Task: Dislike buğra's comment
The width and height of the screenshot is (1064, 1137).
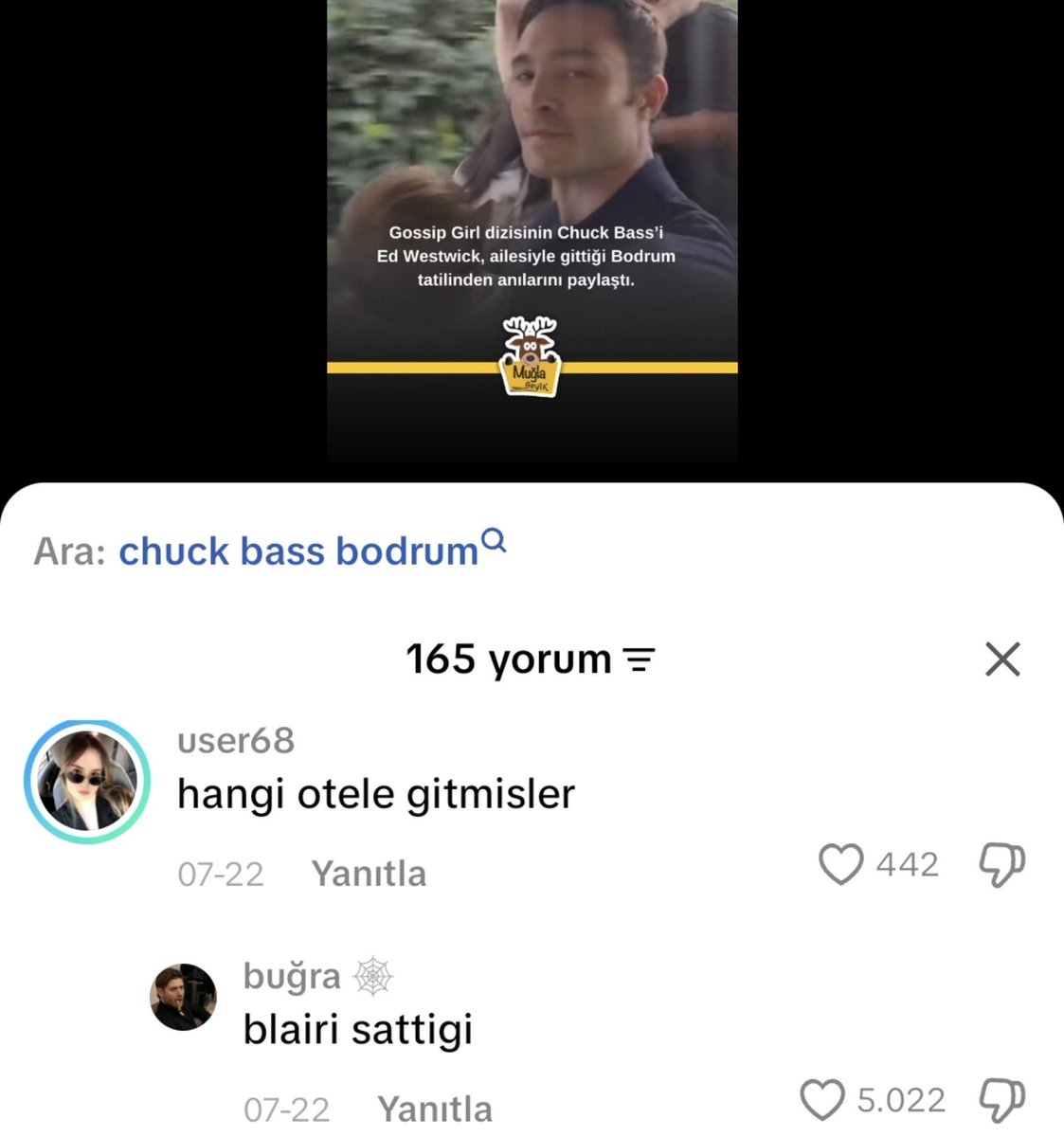Action: pos(1001,1100)
